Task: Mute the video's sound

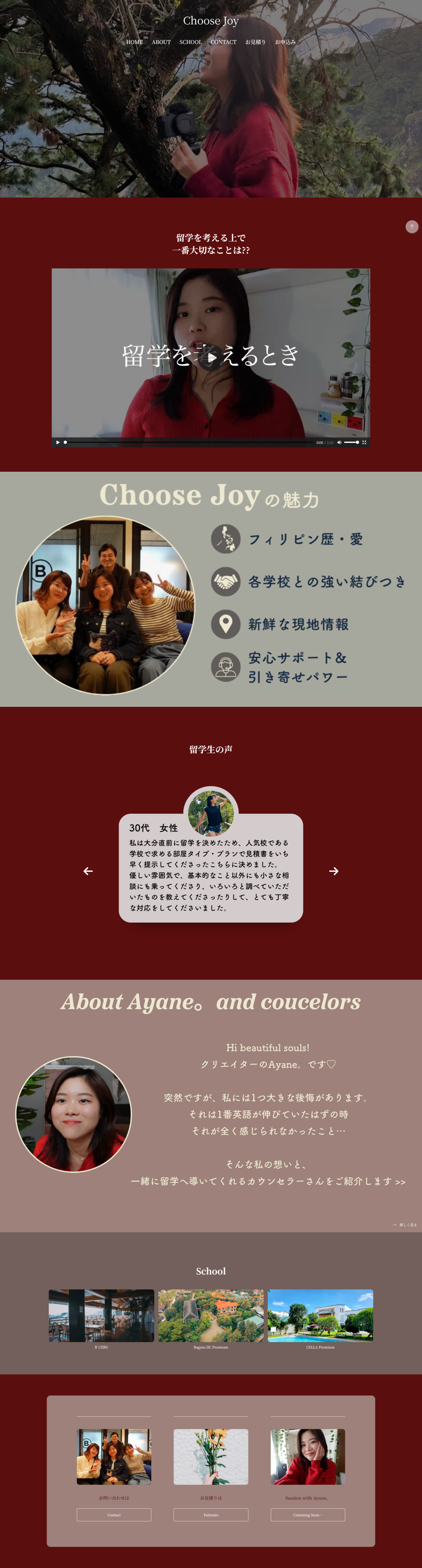Action: click(x=339, y=443)
